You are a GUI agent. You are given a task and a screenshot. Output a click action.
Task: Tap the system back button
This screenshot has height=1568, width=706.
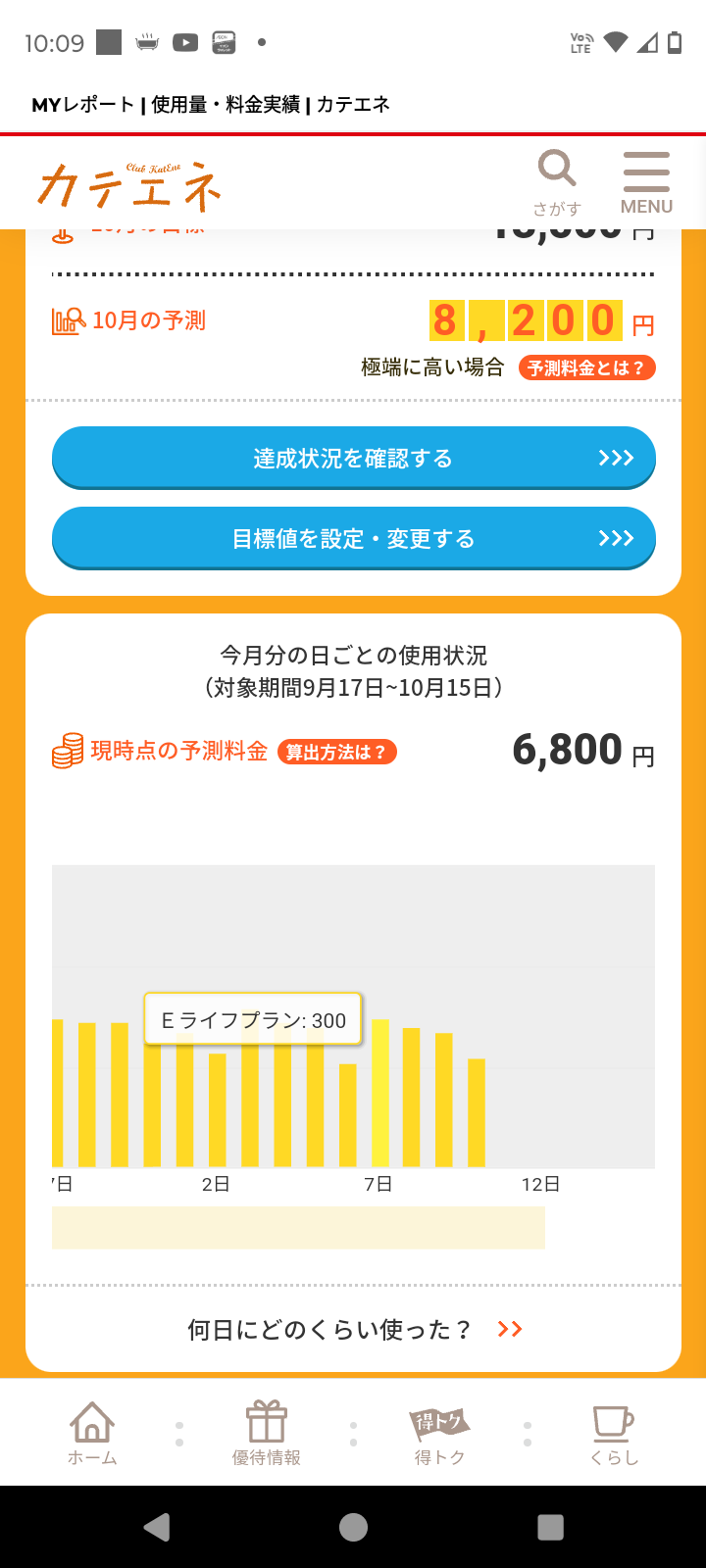pyautogui.click(x=156, y=1527)
